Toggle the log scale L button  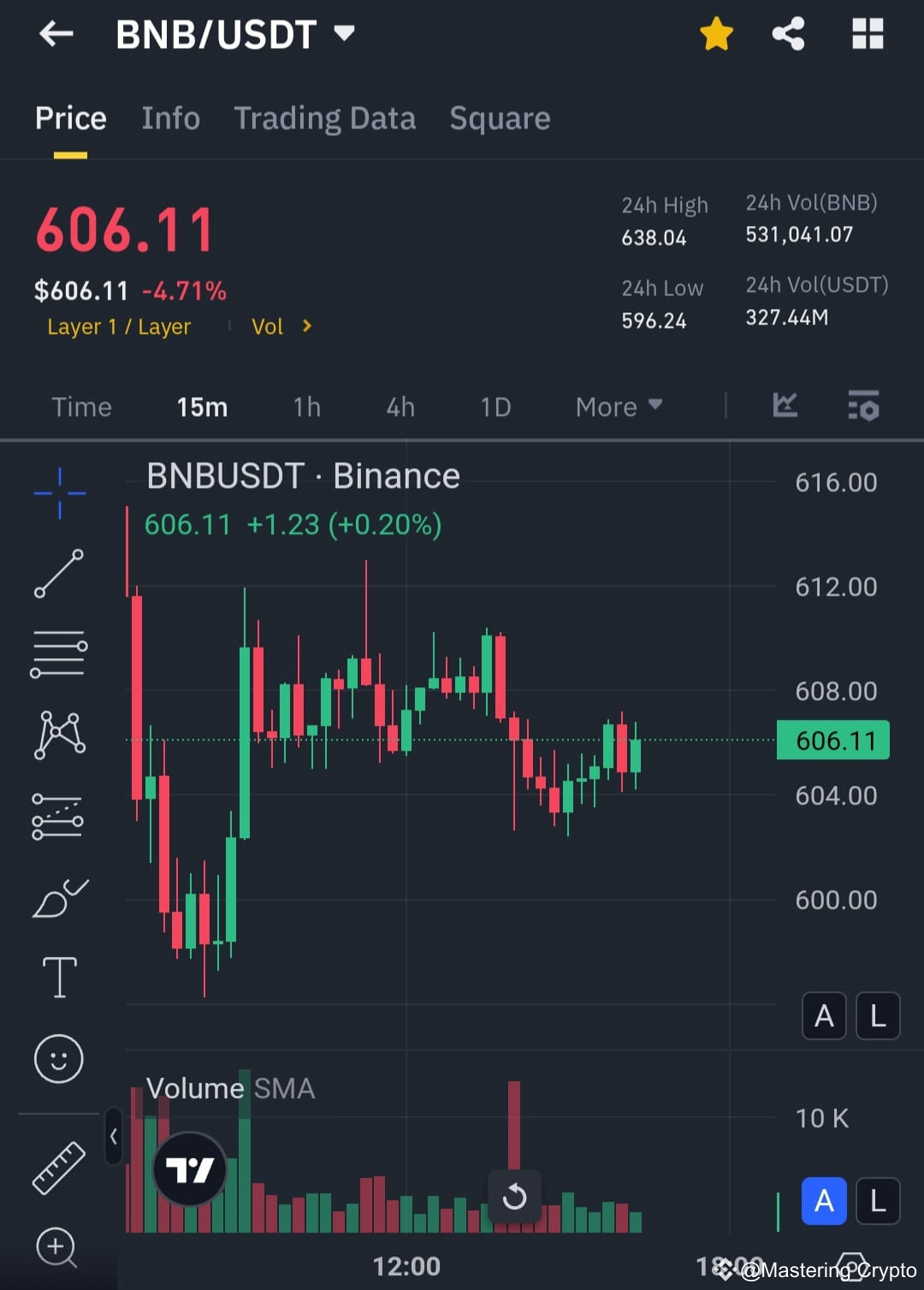pyautogui.click(x=878, y=1016)
